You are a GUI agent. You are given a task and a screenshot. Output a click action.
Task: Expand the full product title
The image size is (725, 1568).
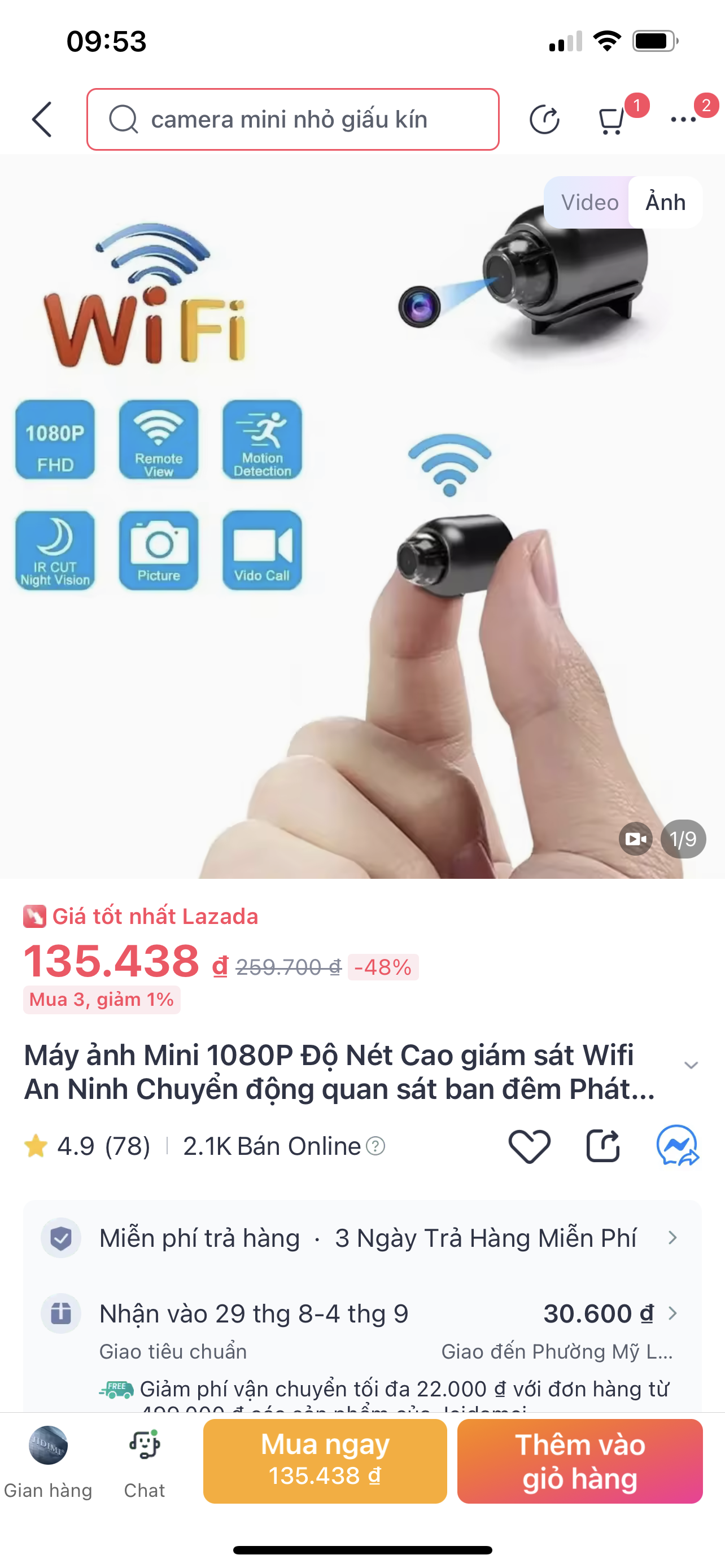(x=691, y=1065)
